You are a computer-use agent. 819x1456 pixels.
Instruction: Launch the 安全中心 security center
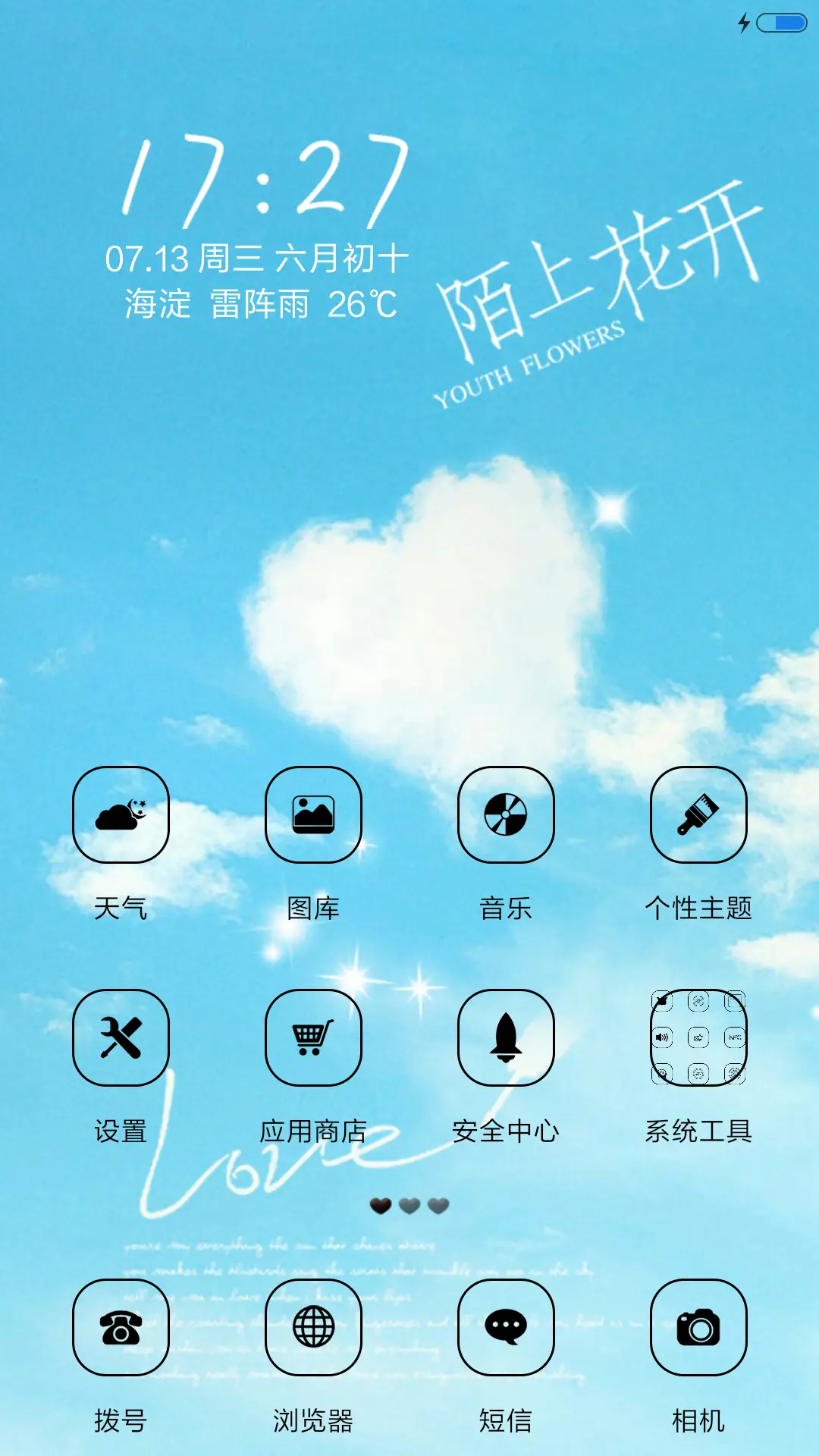(x=507, y=1037)
